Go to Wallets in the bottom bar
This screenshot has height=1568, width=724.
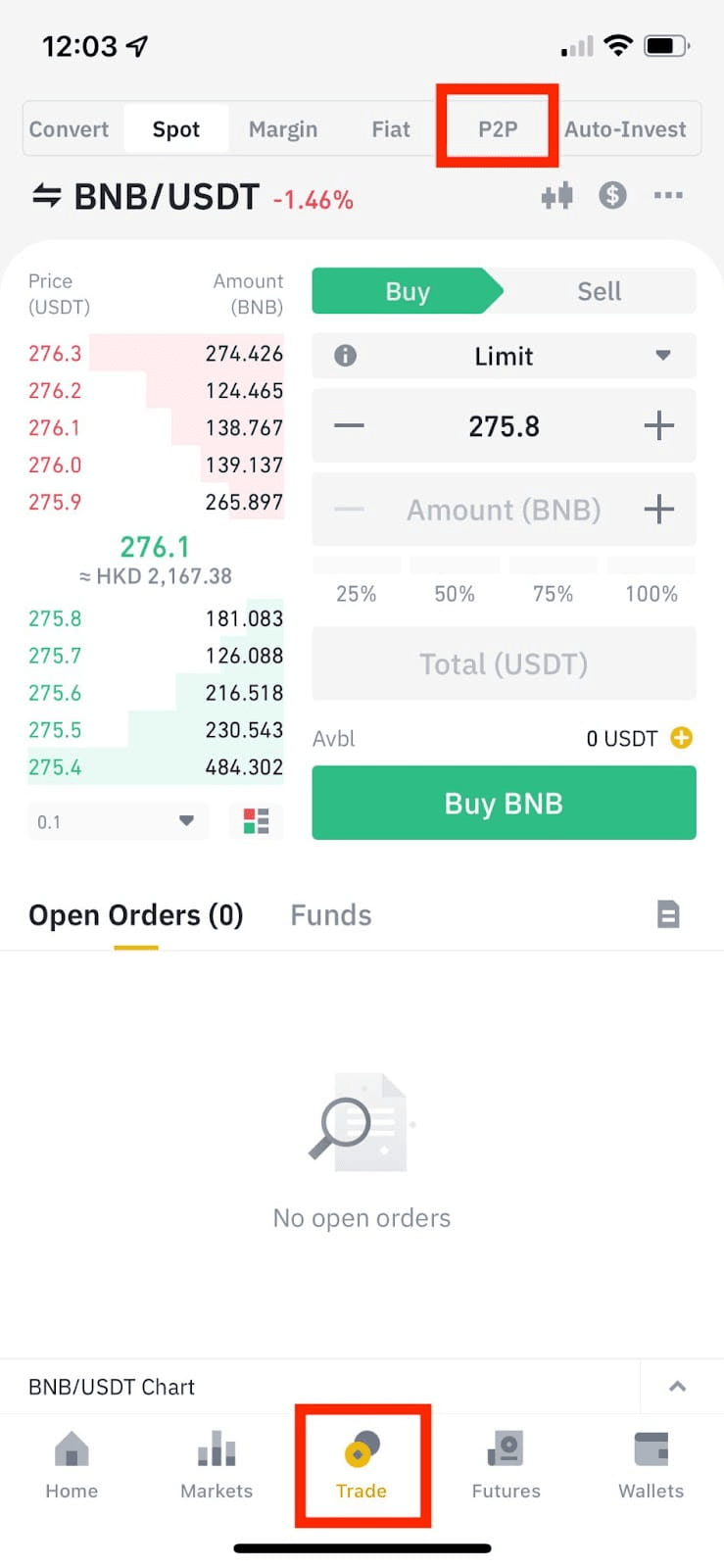pyautogui.click(x=651, y=1463)
